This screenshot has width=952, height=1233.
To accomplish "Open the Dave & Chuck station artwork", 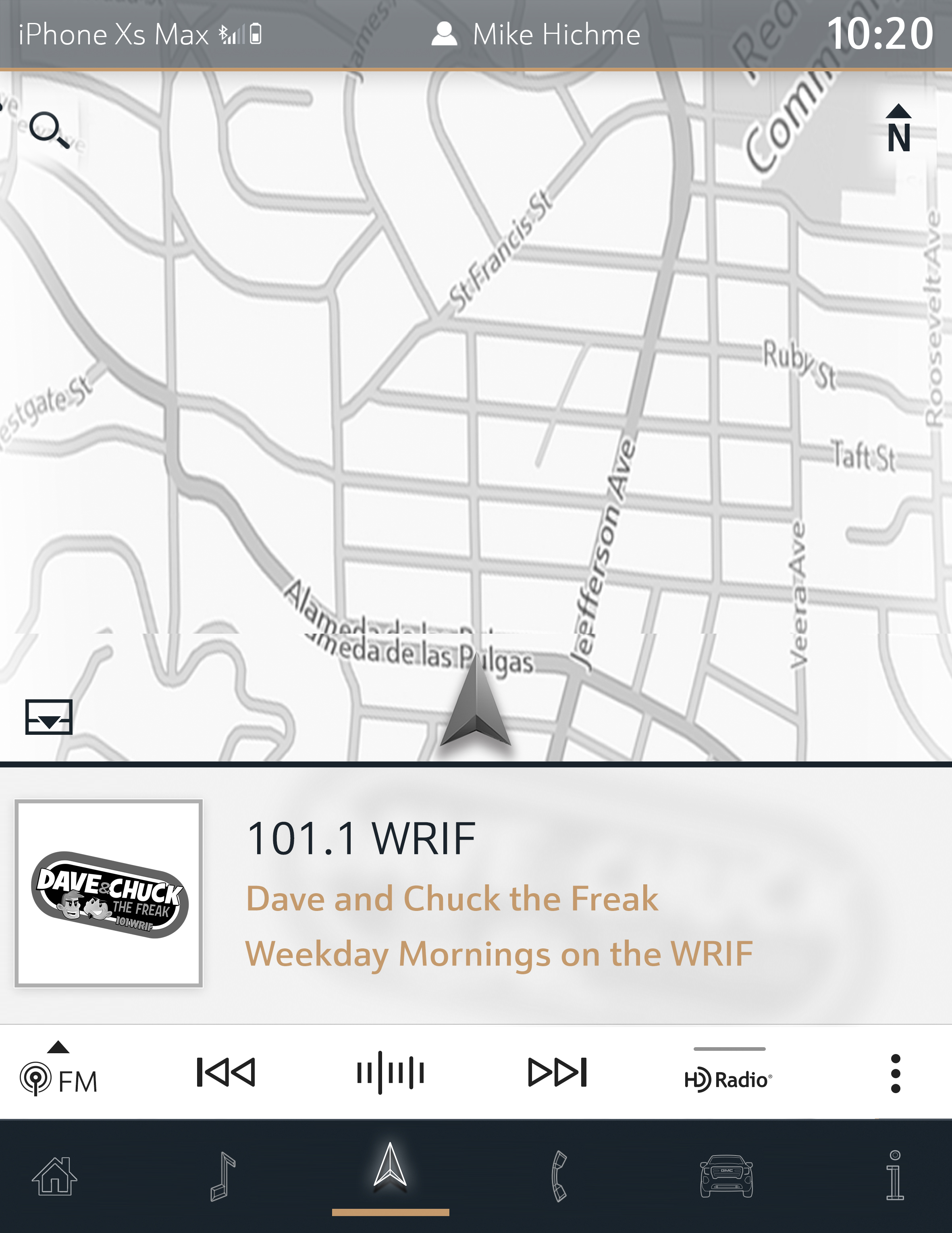I will coord(109,894).
